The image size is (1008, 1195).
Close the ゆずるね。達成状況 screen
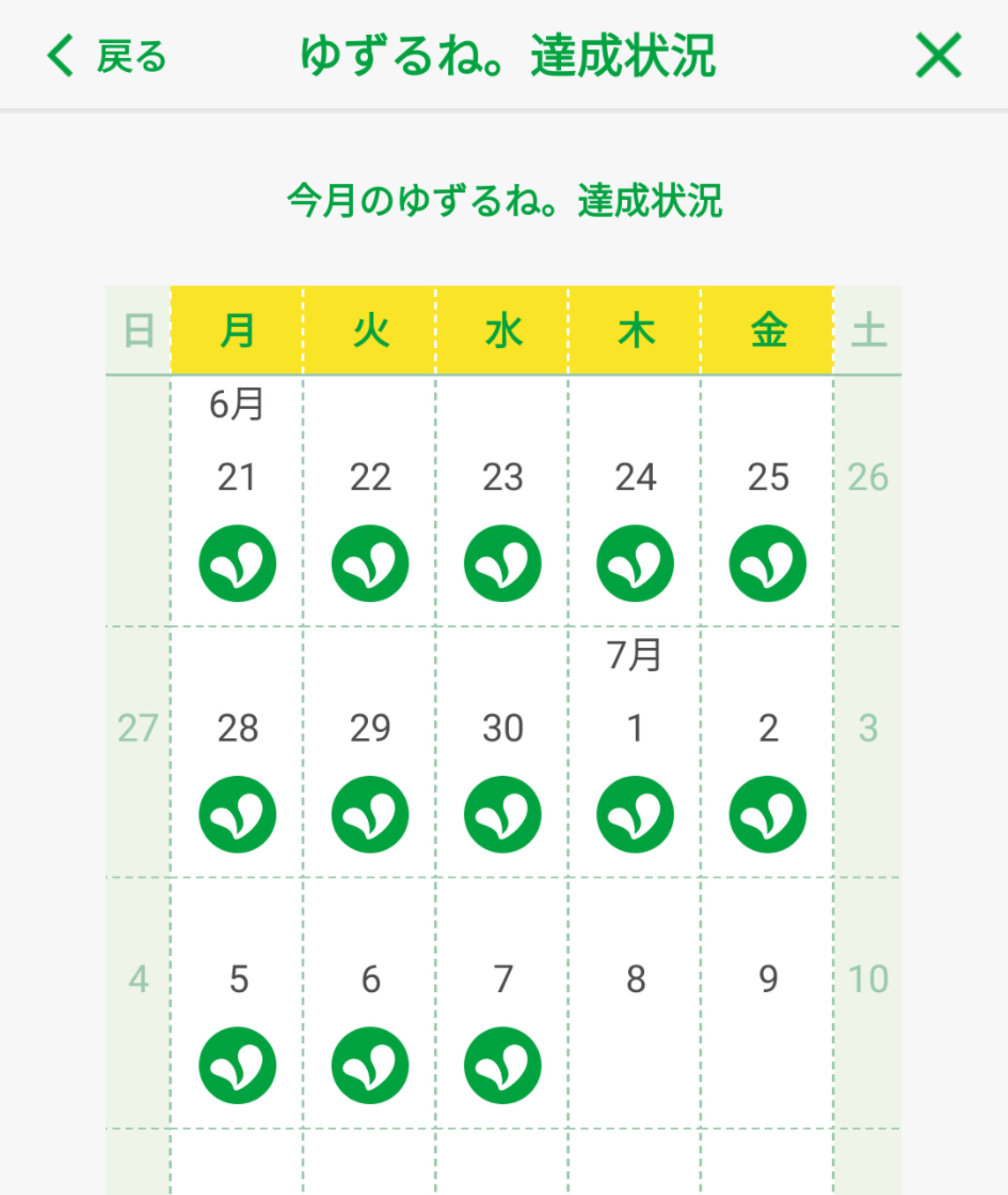click(938, 55)
